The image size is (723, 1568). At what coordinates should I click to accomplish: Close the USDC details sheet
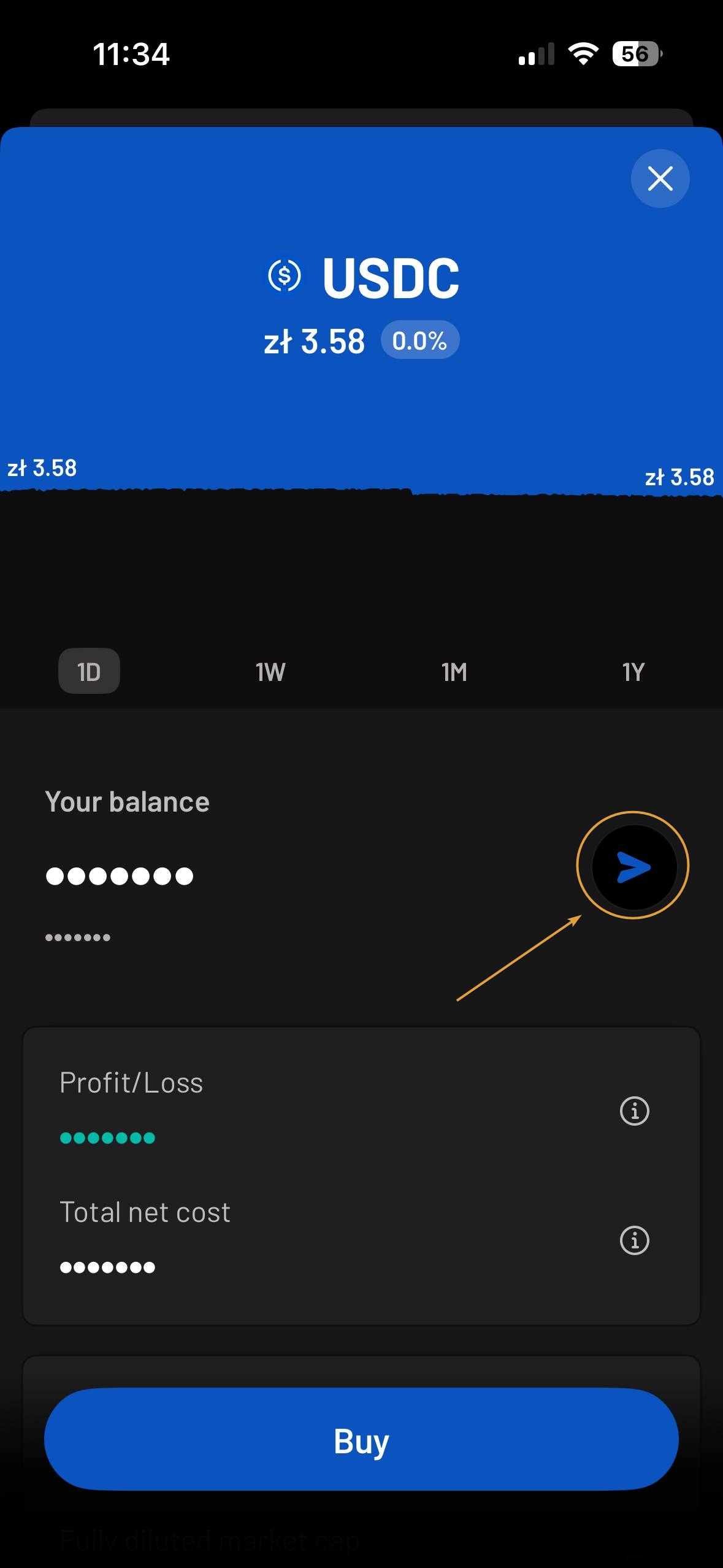(x=660, y=179)
